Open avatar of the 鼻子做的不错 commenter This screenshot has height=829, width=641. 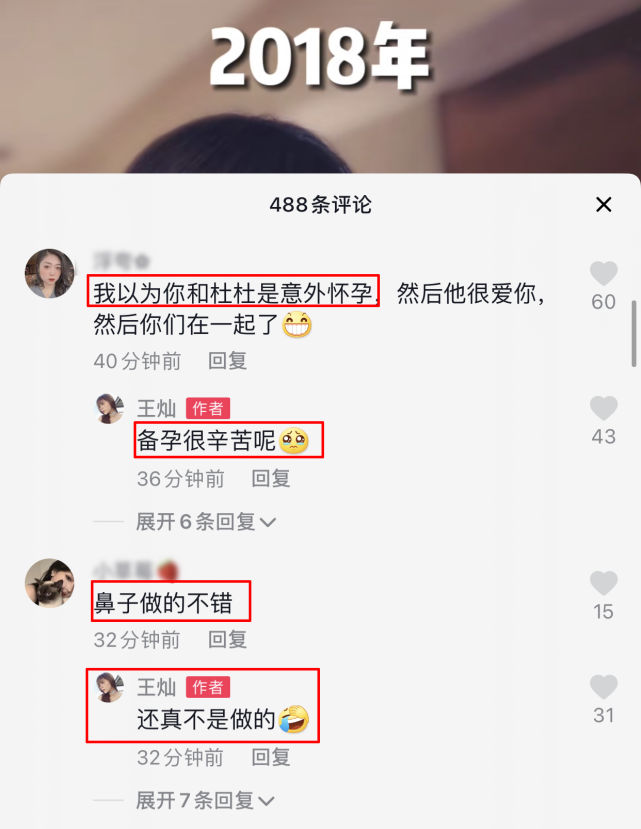(x=49, y=583)
